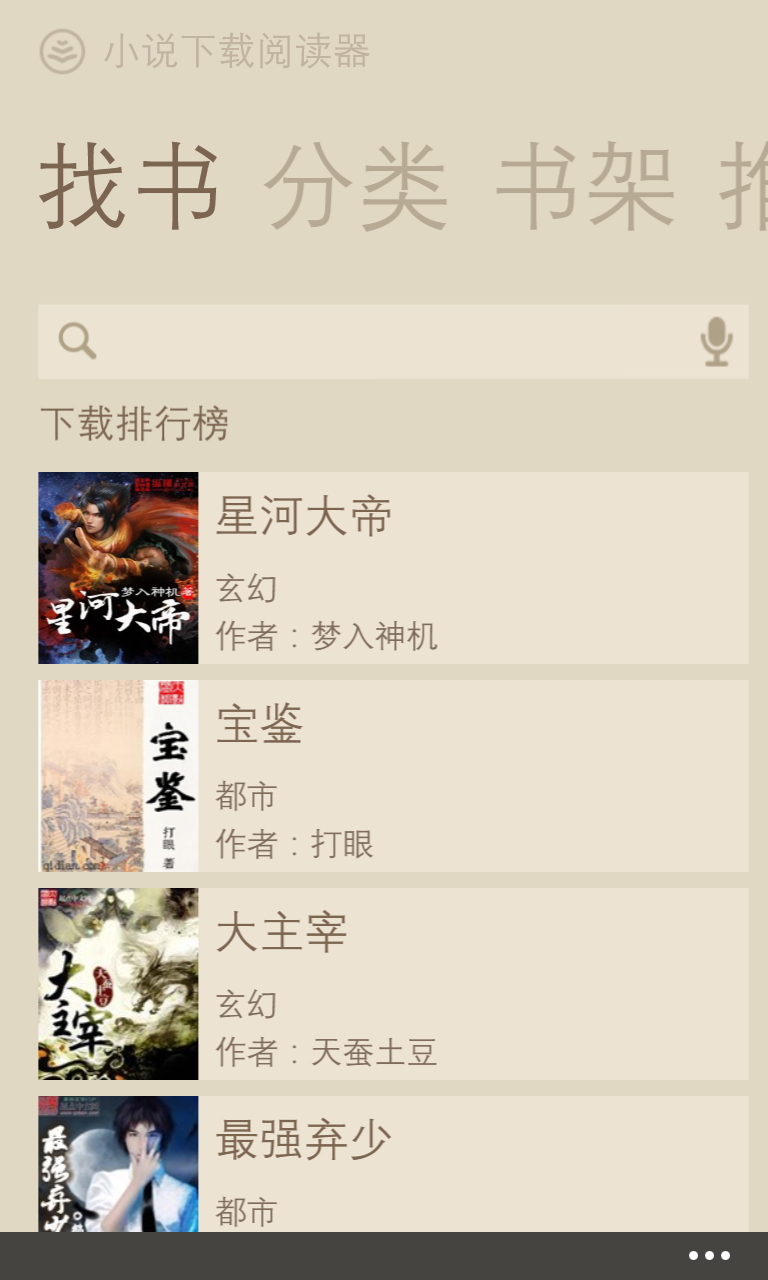This screenshot has height=1280, width=768.
Task: Switch to the 分类 tab
Action: coord(355,187)
